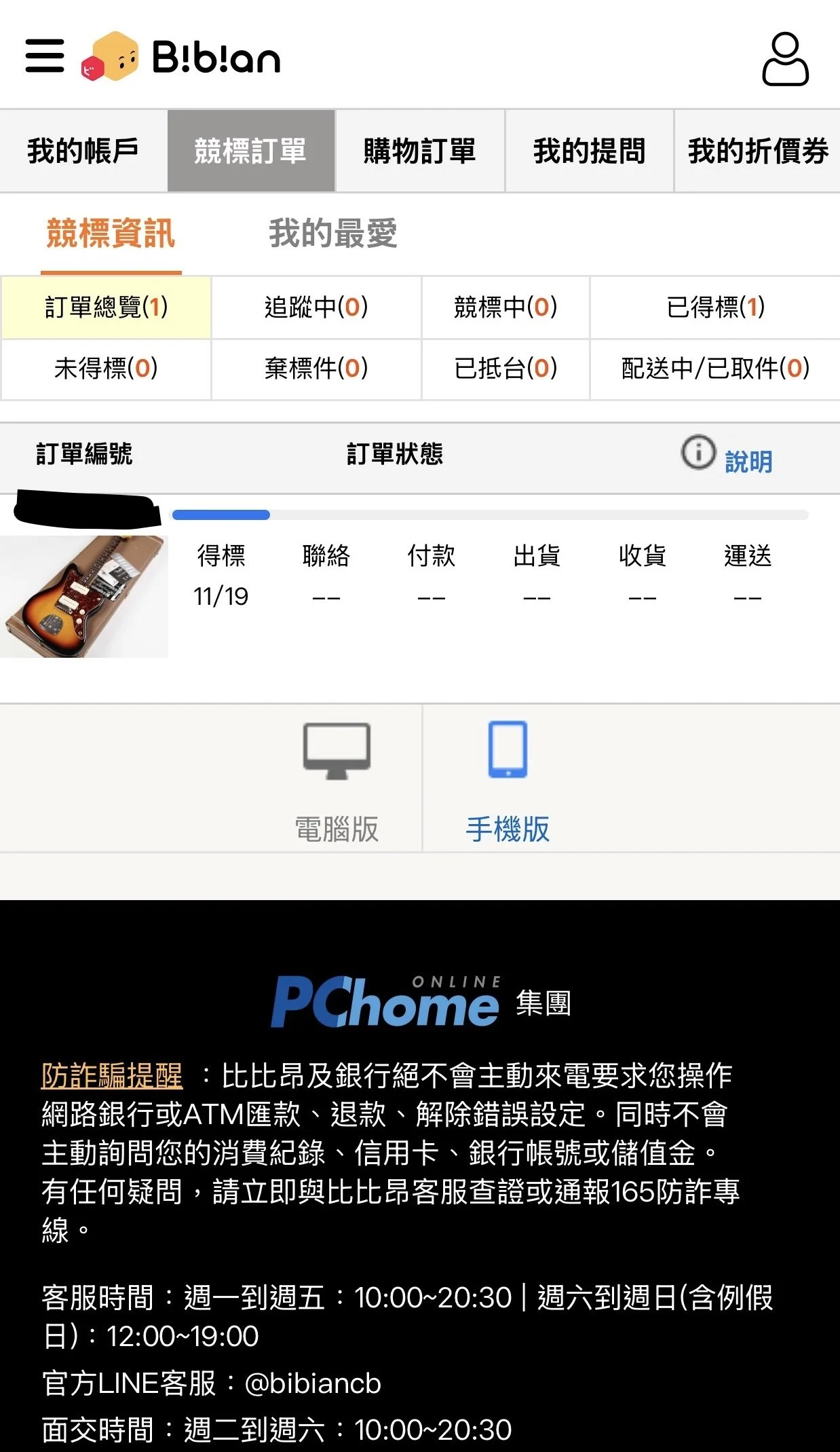Open 我的折價券 tab
Screen dimensions: 840x1452
757,151
